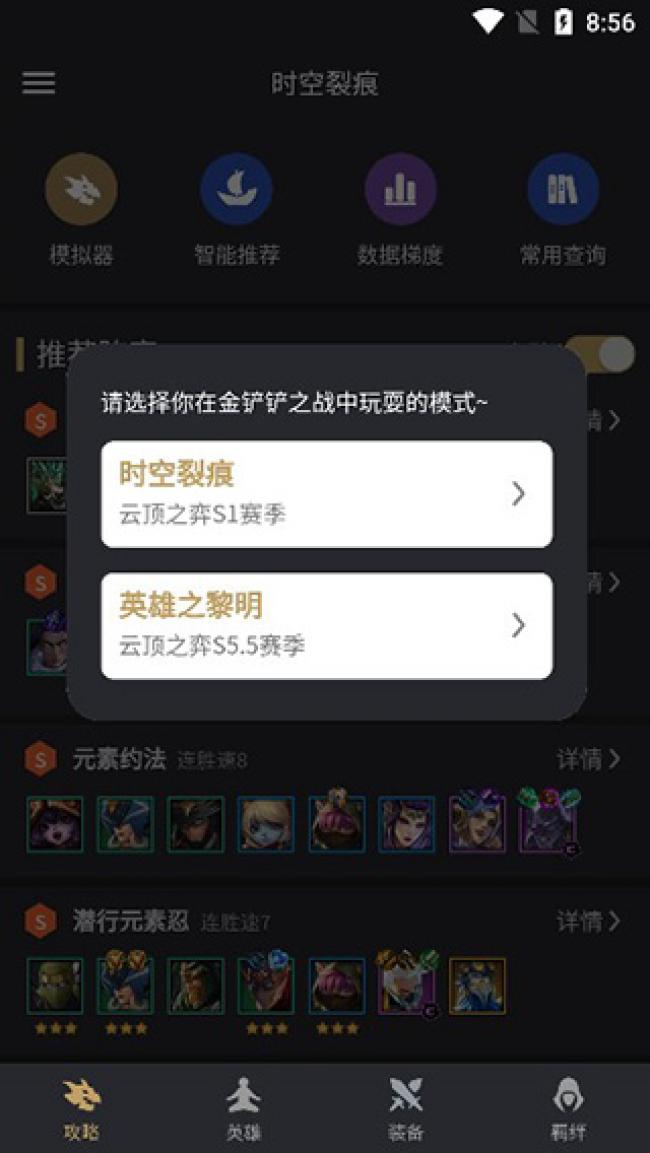View 数据梯度 statistics

pos(399,190)
